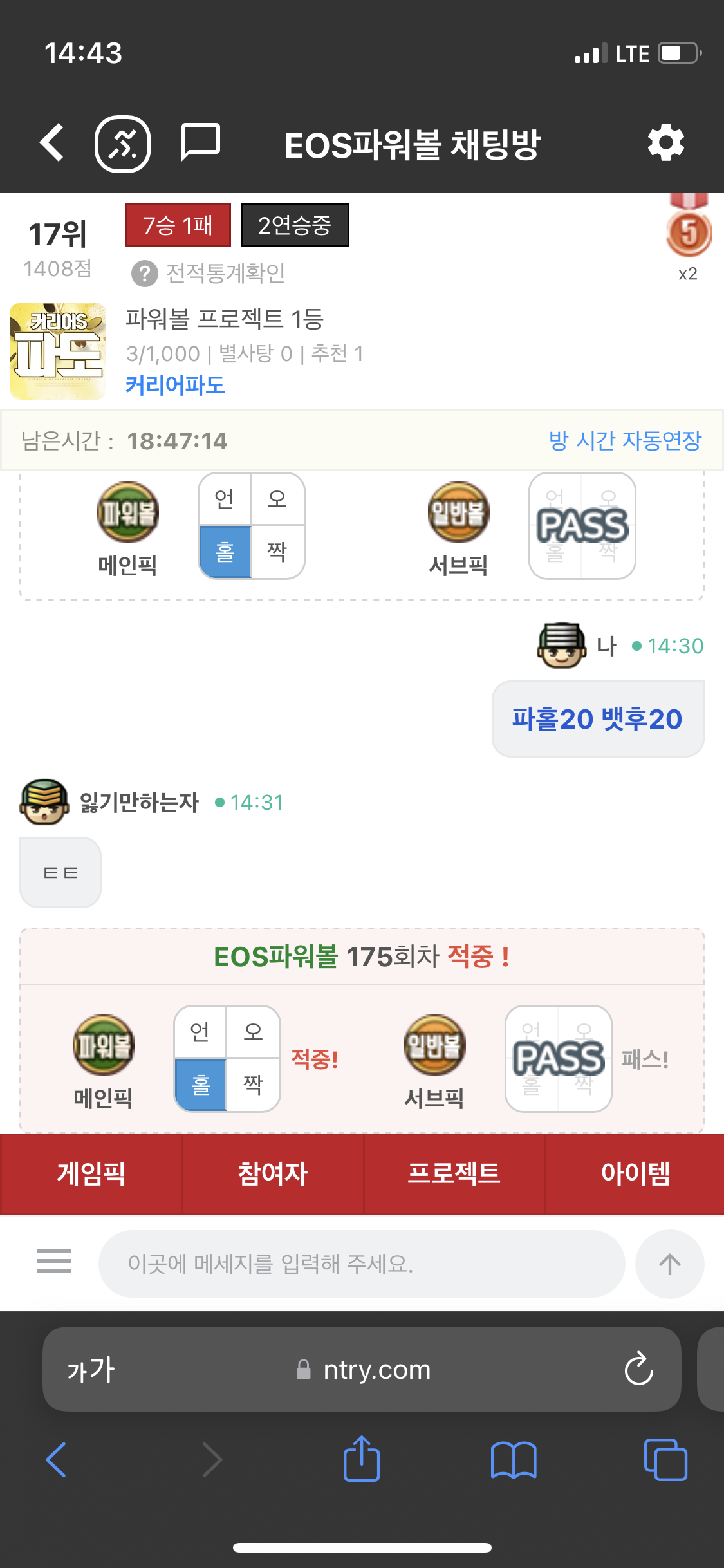Tap 방 시간 자동연장 to extend room

624,441
